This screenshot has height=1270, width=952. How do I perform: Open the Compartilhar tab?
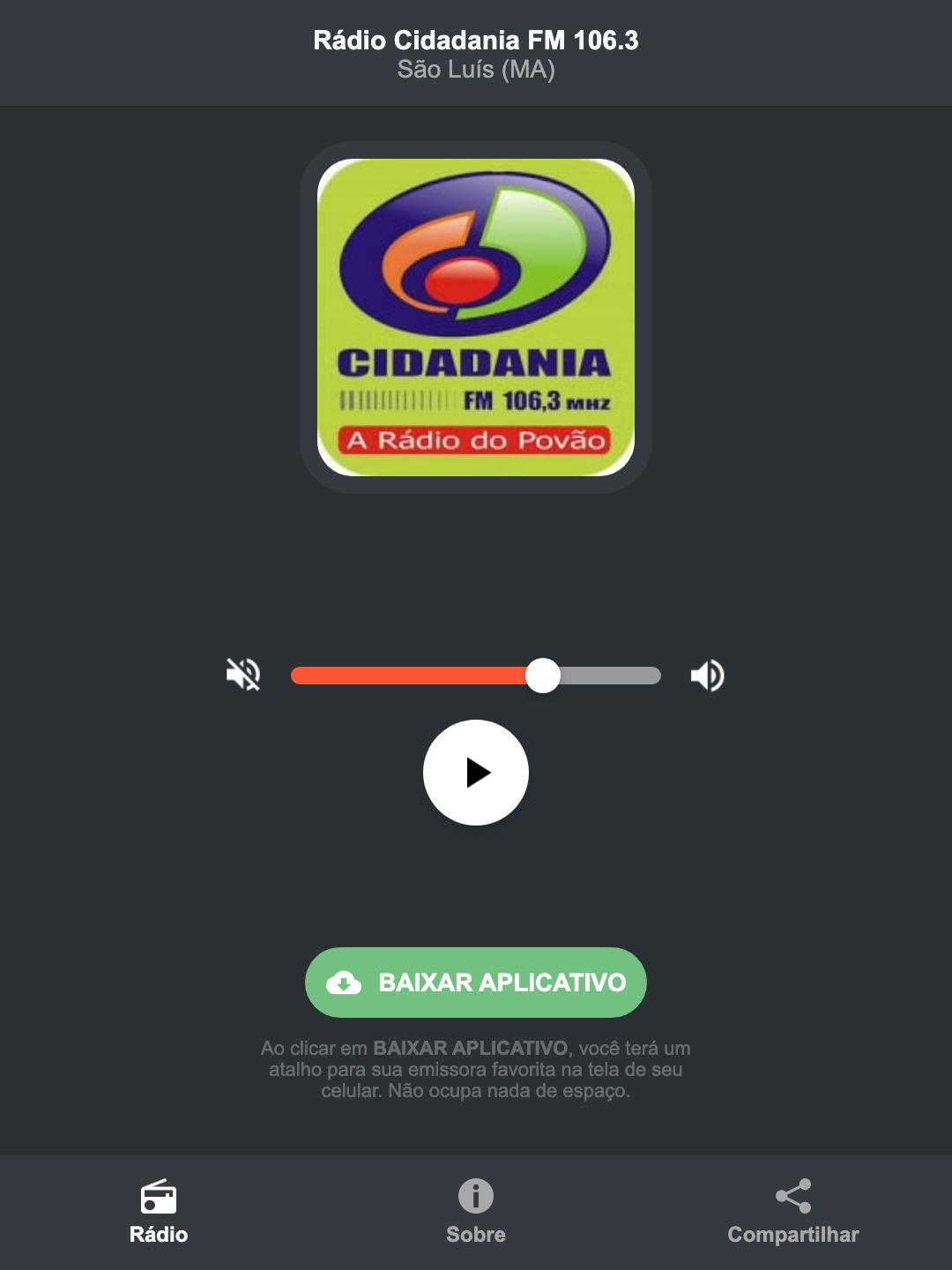coord(792,1213)
